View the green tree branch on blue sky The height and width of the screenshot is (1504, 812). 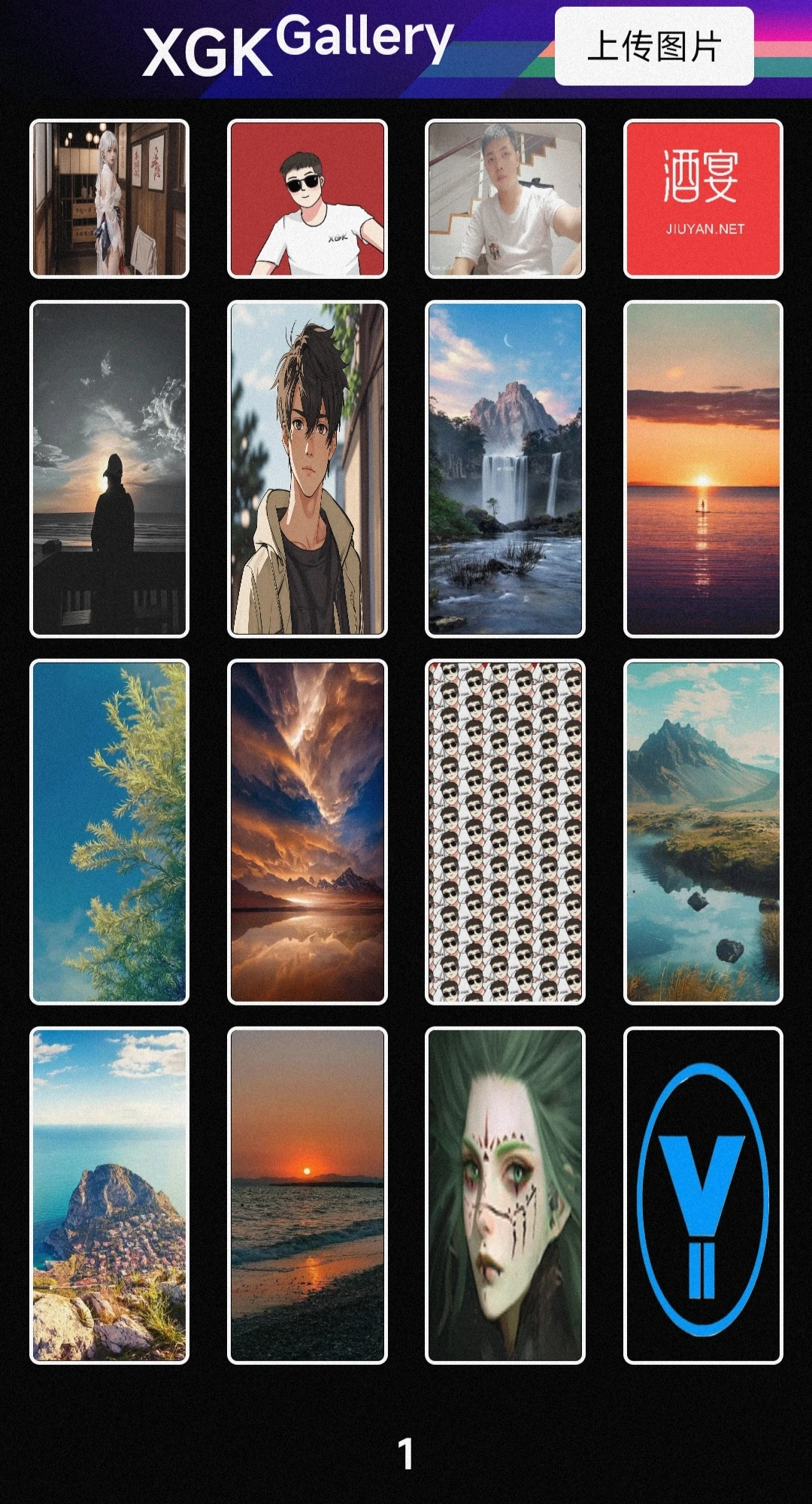click(x=109, y=832)
